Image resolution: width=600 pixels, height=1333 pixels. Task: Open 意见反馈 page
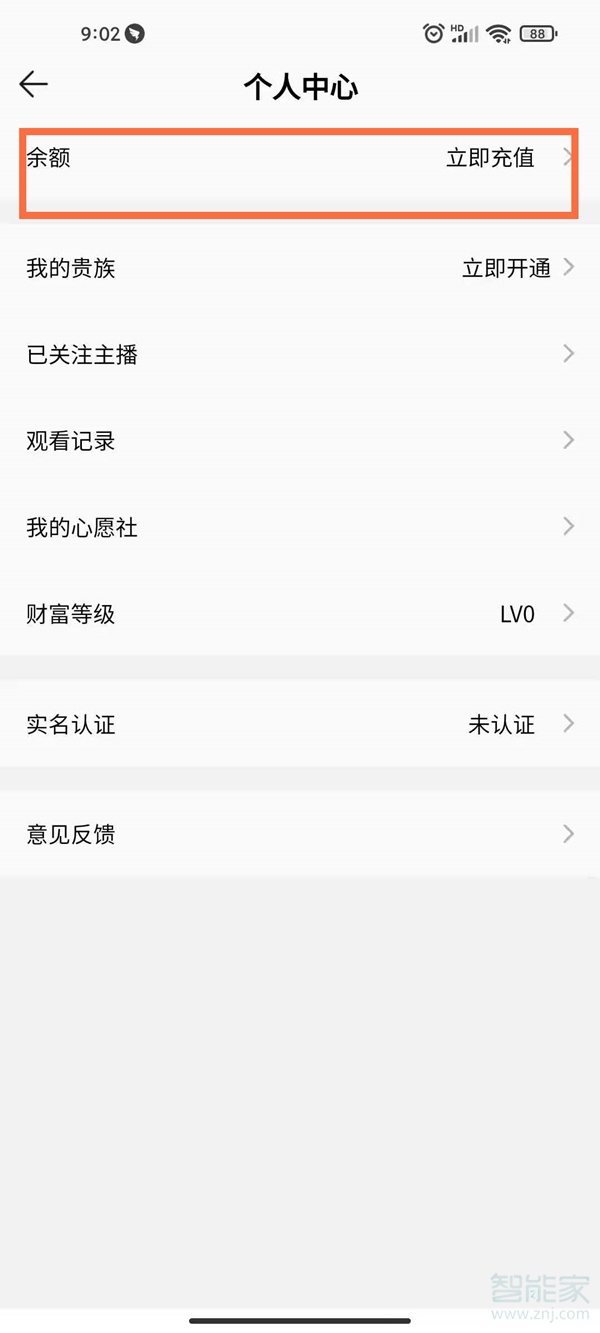(300, 834)
